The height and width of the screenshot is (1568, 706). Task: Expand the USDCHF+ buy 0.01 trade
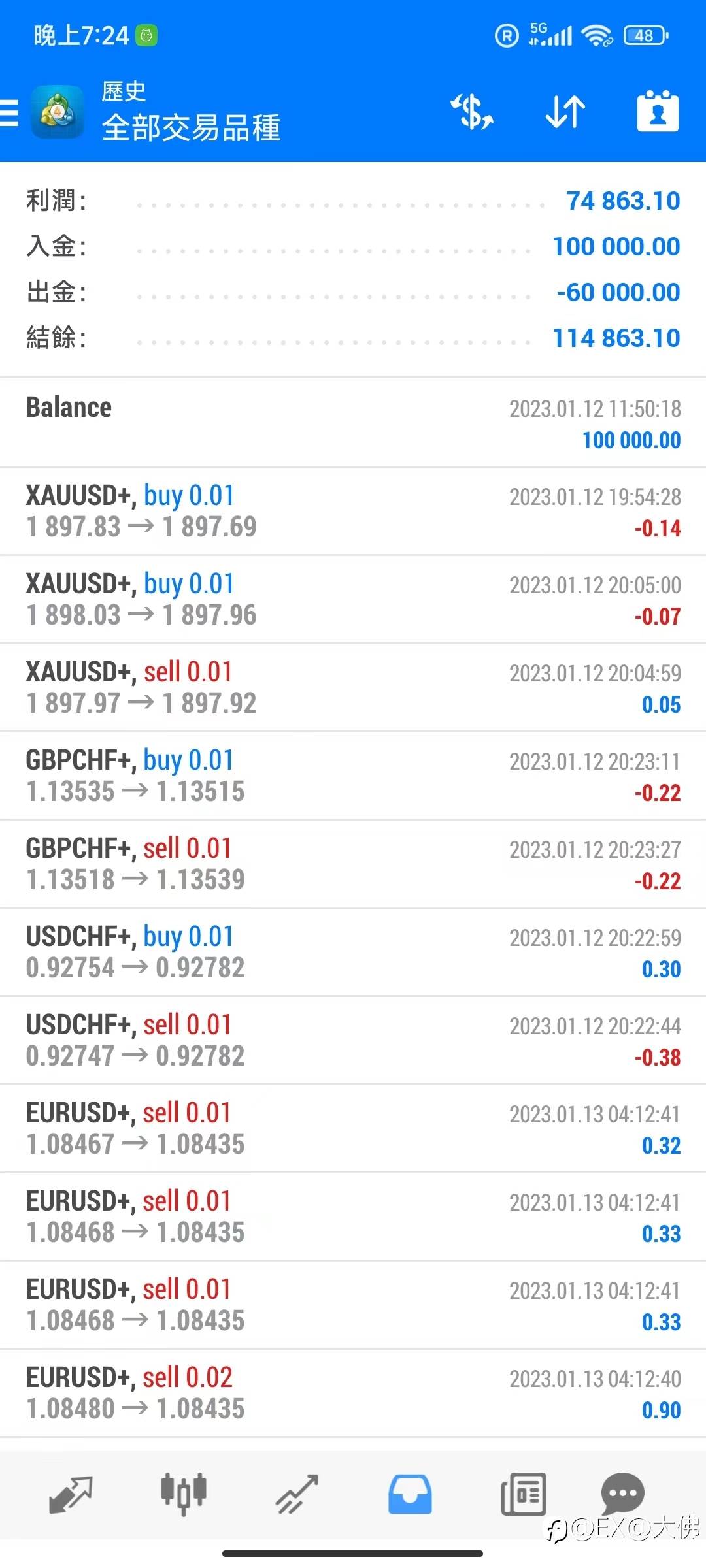pos(353,952)
